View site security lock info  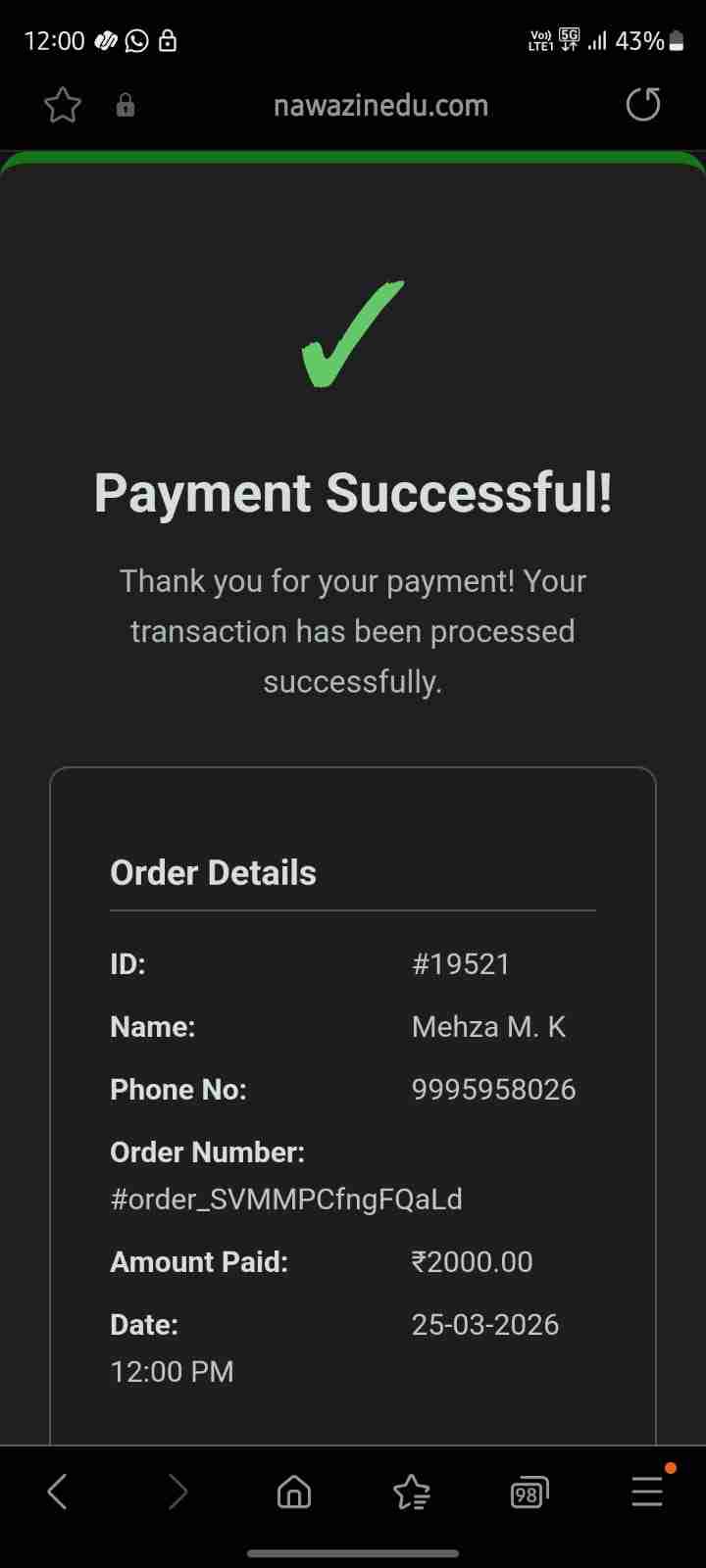[x=126, y=105]
